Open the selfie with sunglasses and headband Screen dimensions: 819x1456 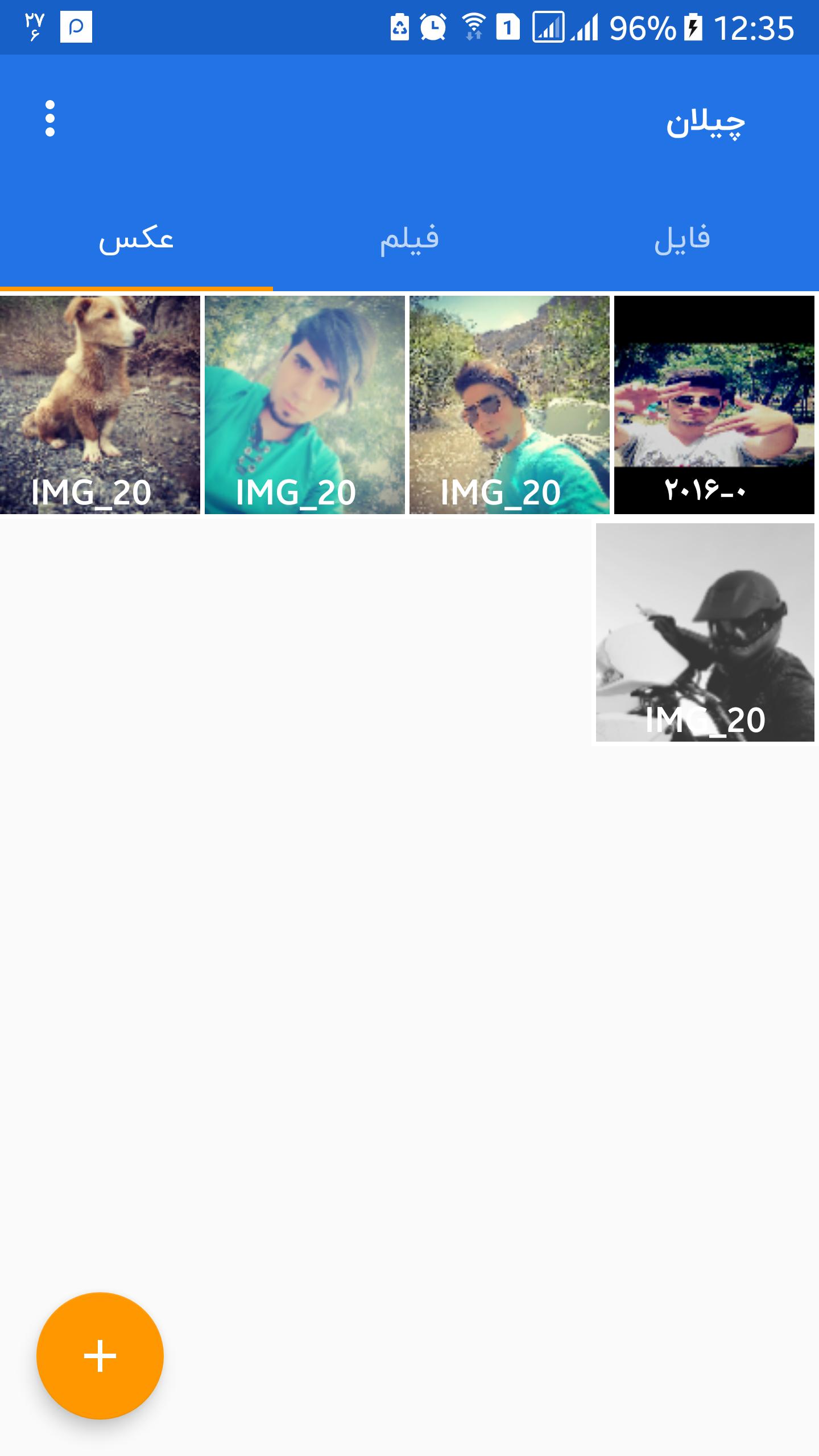510,404
